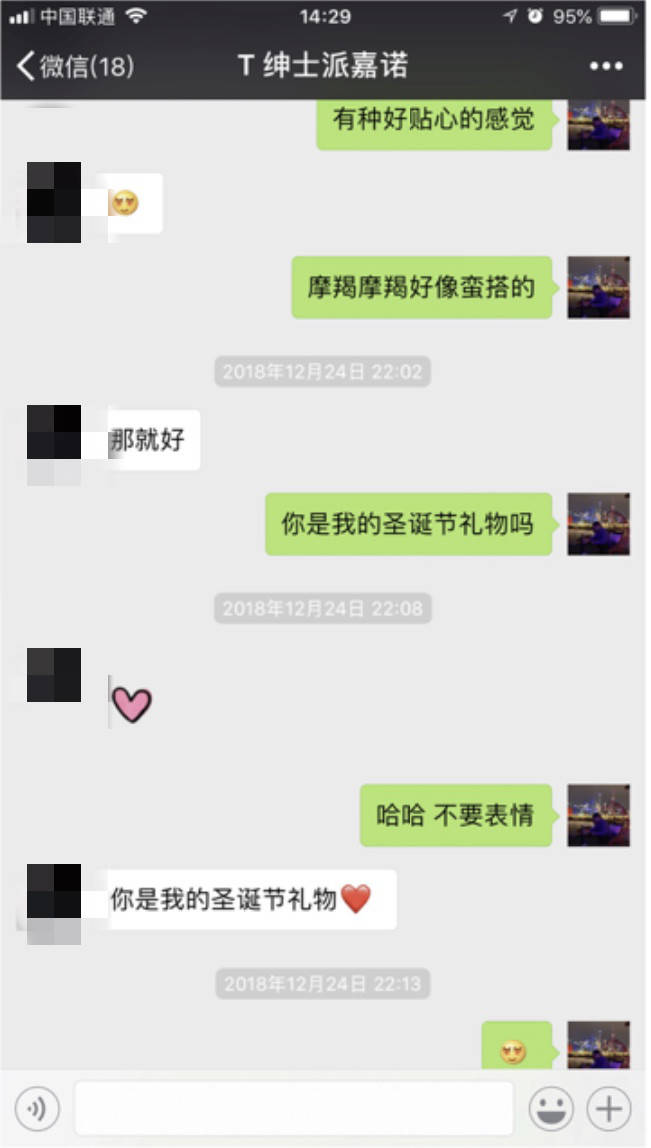
Task: Open the three-dot chat info menu
Action: point(606,67)
